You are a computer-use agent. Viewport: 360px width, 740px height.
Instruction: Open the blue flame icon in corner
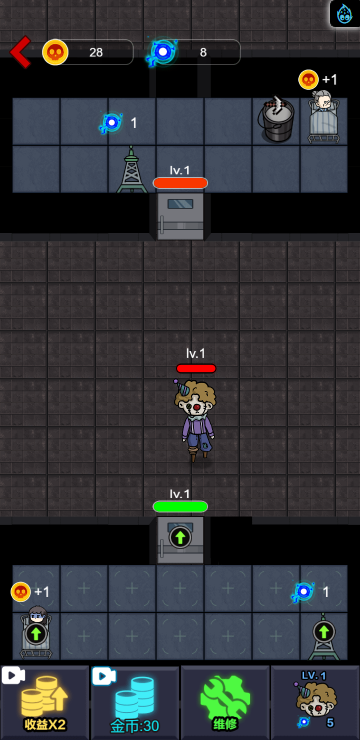click(x=344, y=14)
